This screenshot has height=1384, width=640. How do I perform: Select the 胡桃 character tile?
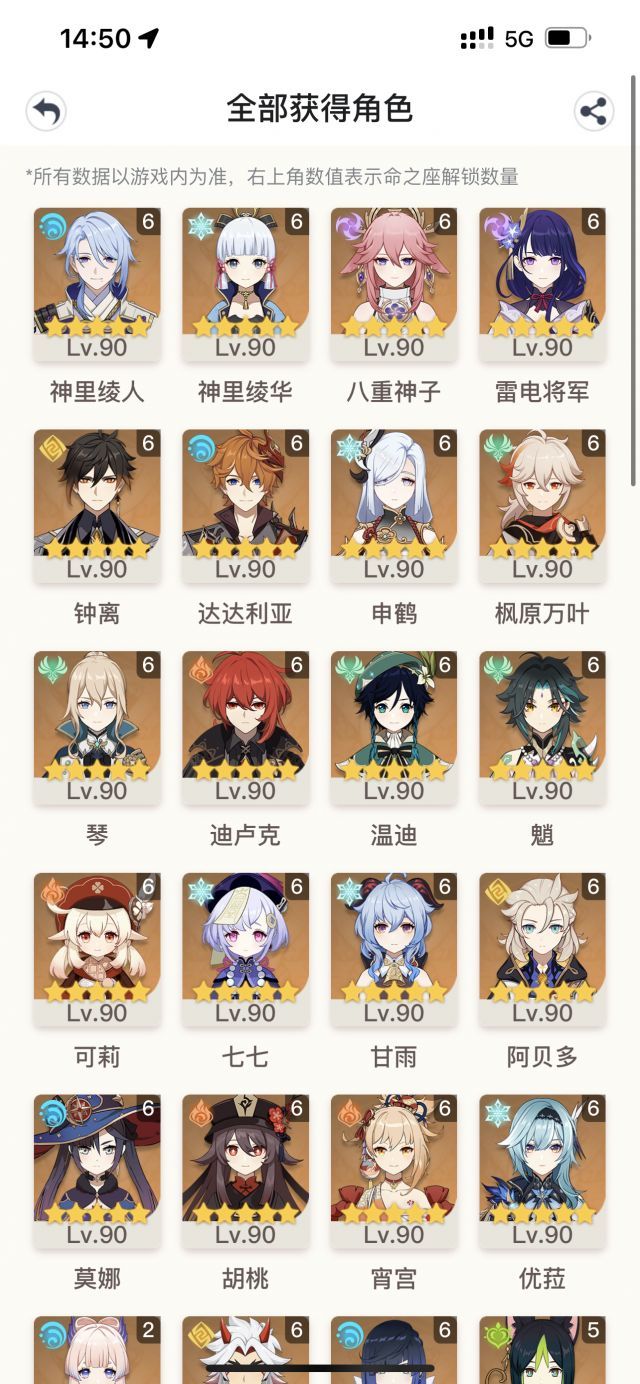pyautogui.click(x=245, y=1171)
